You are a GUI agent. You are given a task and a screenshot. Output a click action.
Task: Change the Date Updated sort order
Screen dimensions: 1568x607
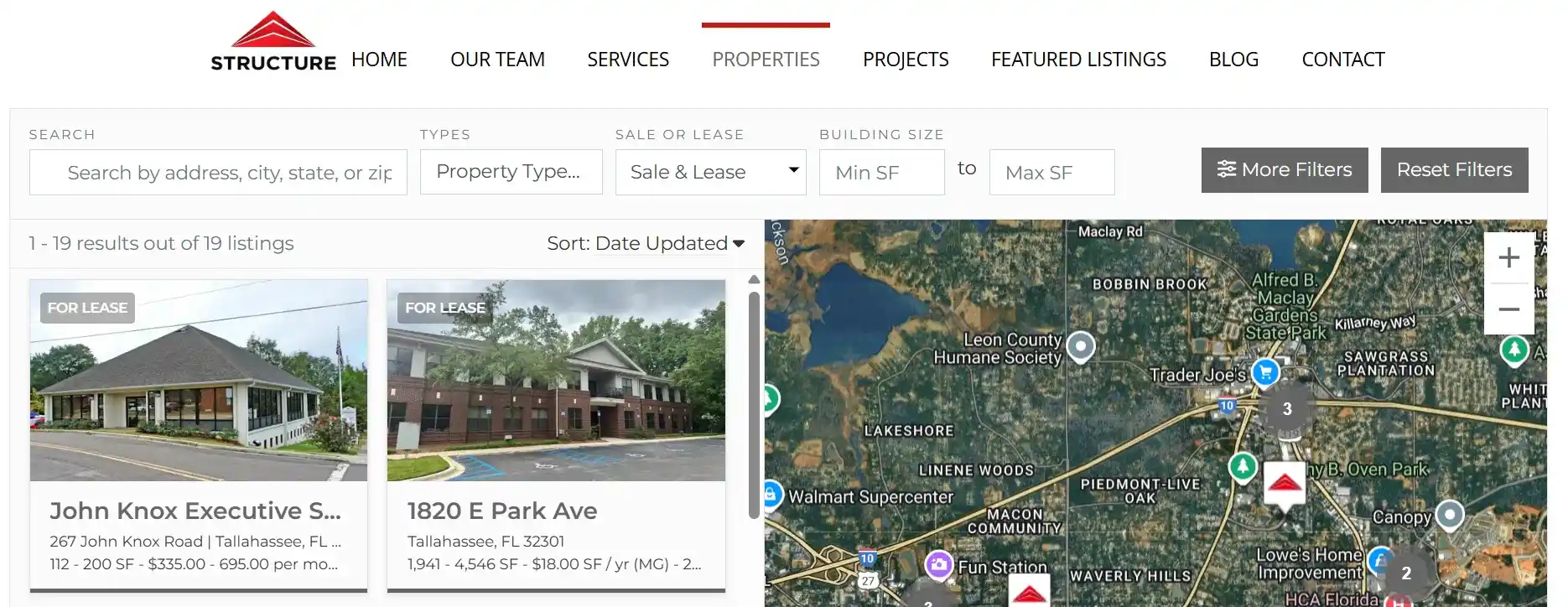(646, 243)
